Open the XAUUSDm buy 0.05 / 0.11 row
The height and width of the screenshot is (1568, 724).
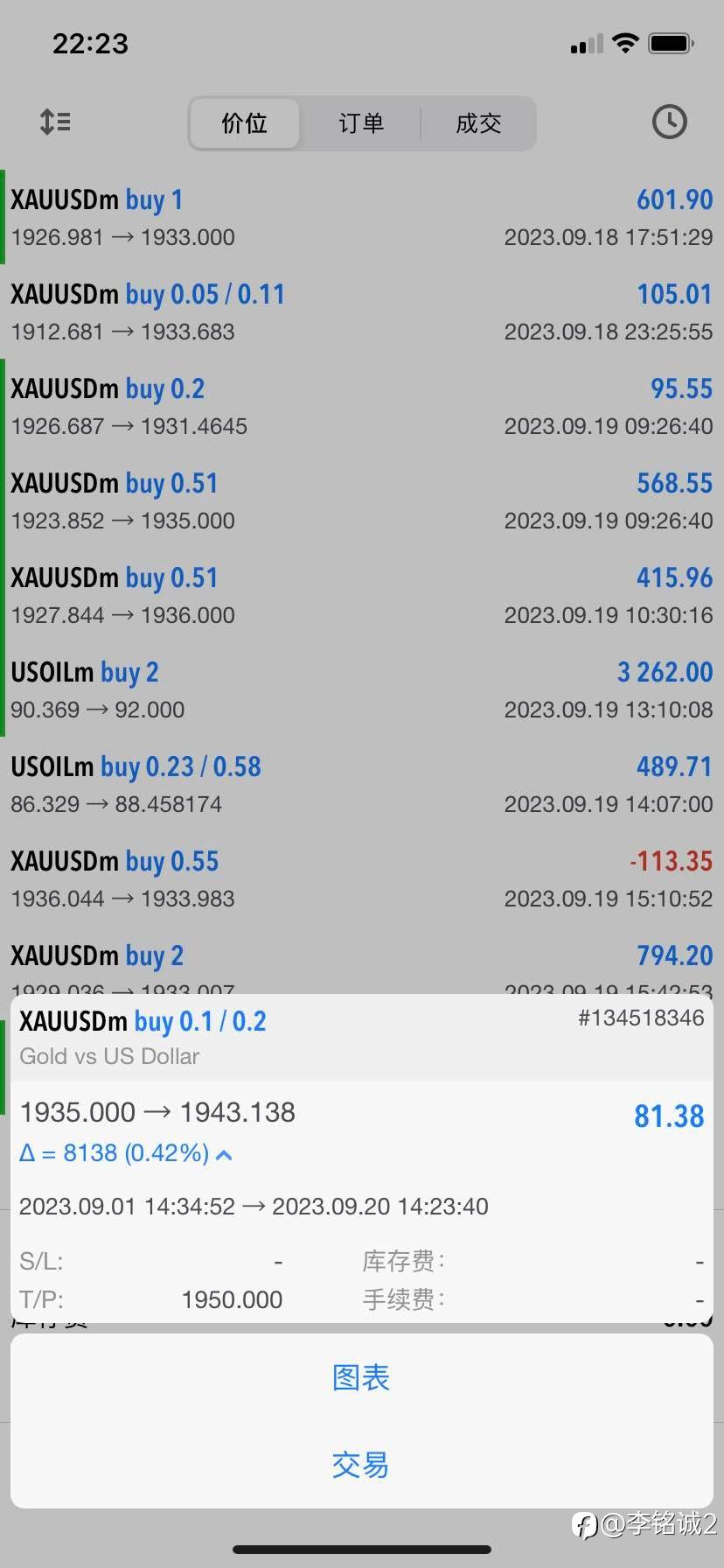[362, 311]
